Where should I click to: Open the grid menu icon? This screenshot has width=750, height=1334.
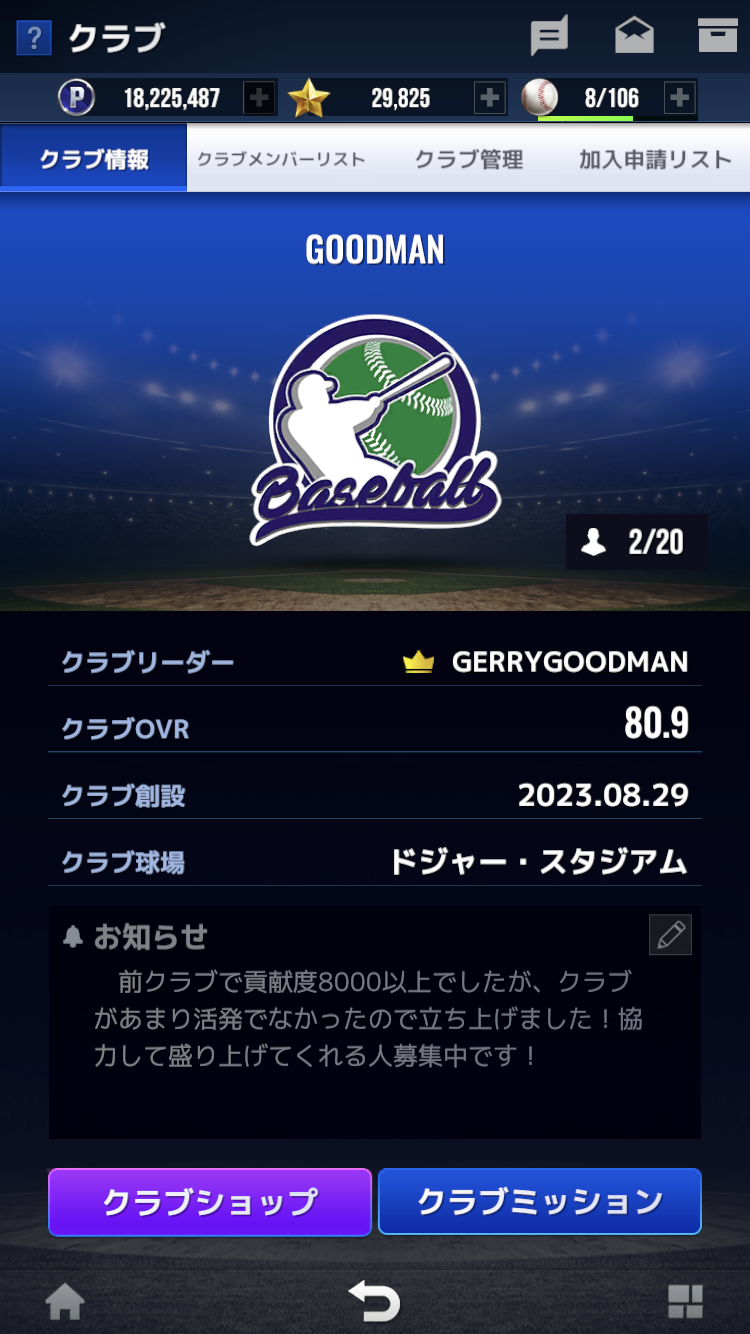[x=686, y=1302]
